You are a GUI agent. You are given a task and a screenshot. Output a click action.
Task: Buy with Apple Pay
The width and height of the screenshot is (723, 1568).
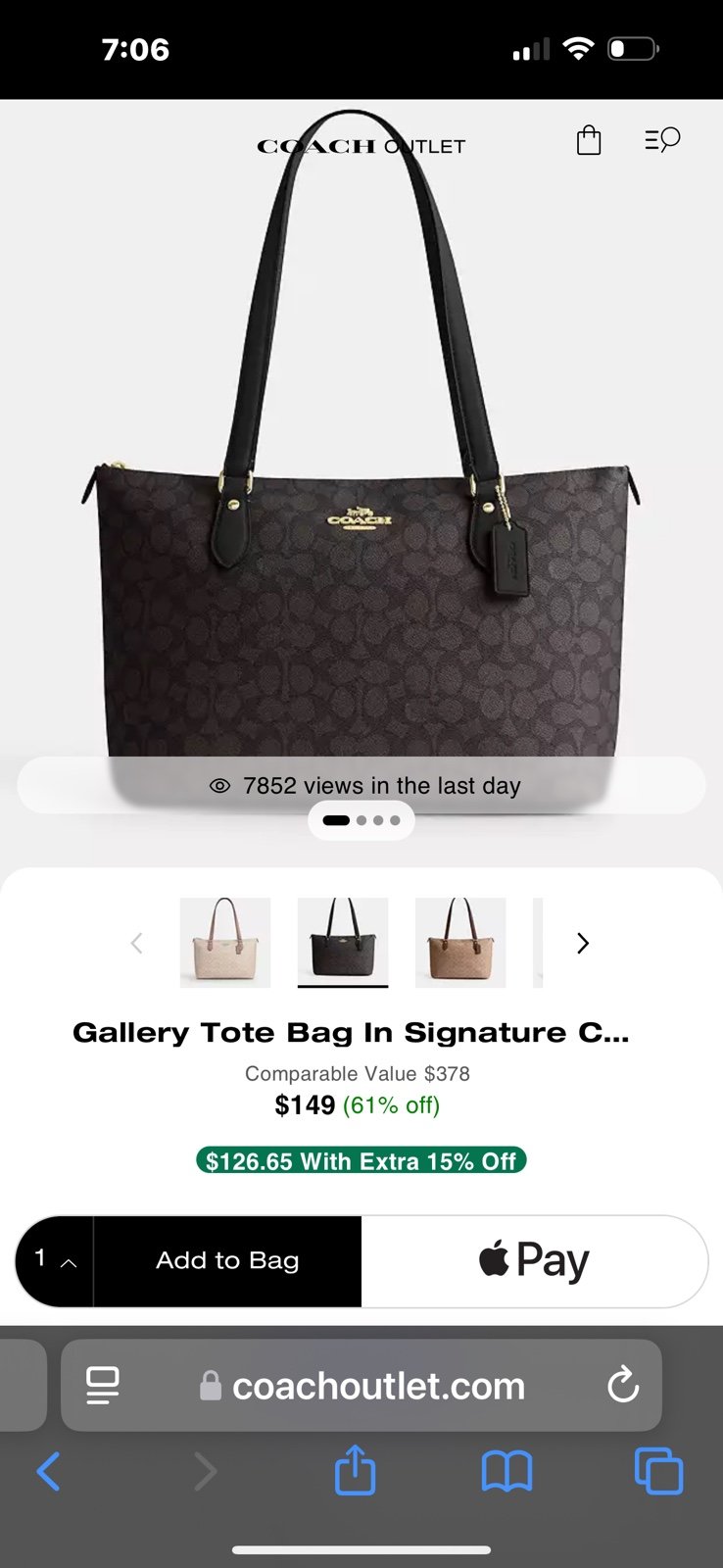(x=534, y=1260)
